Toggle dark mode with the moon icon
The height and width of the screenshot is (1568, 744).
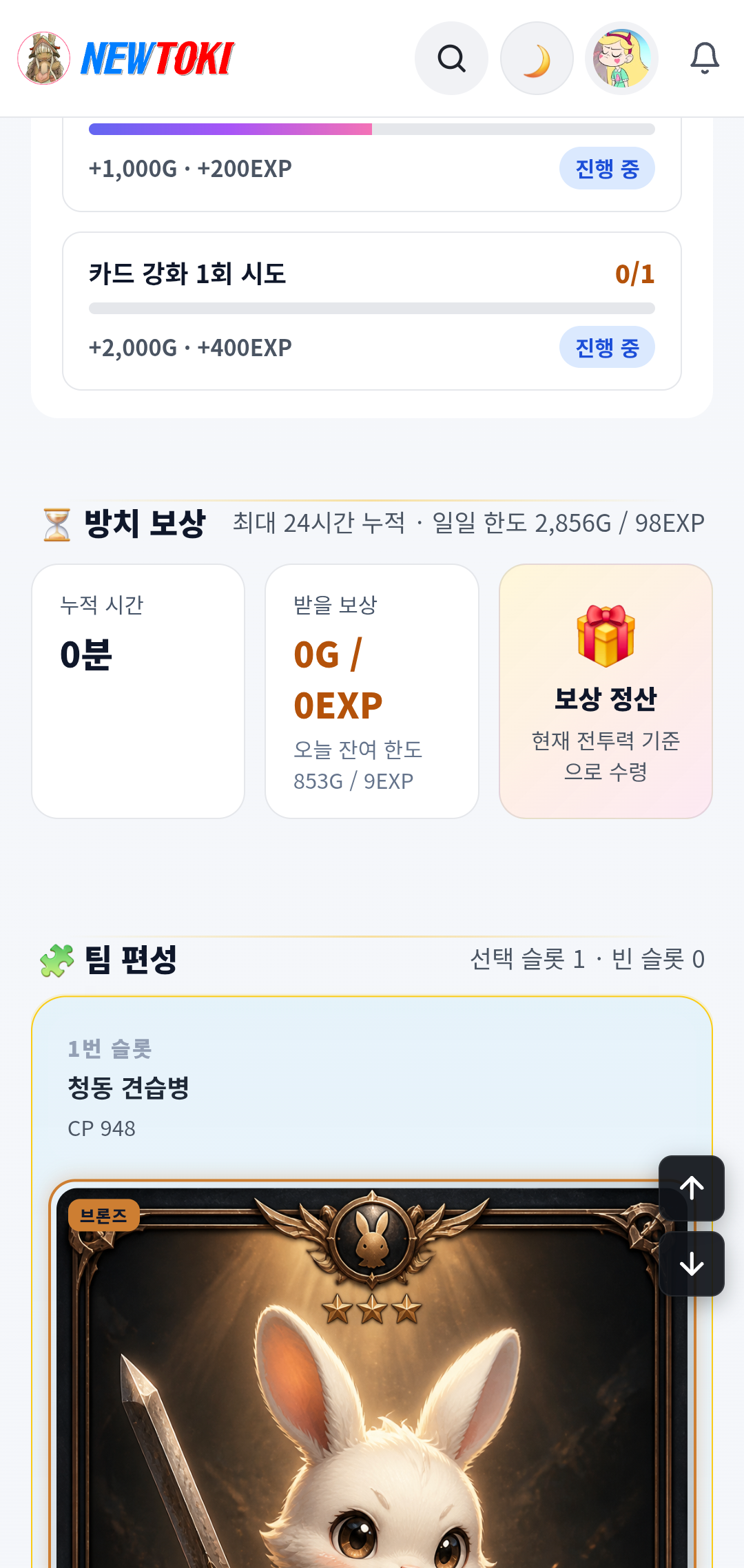537,59
